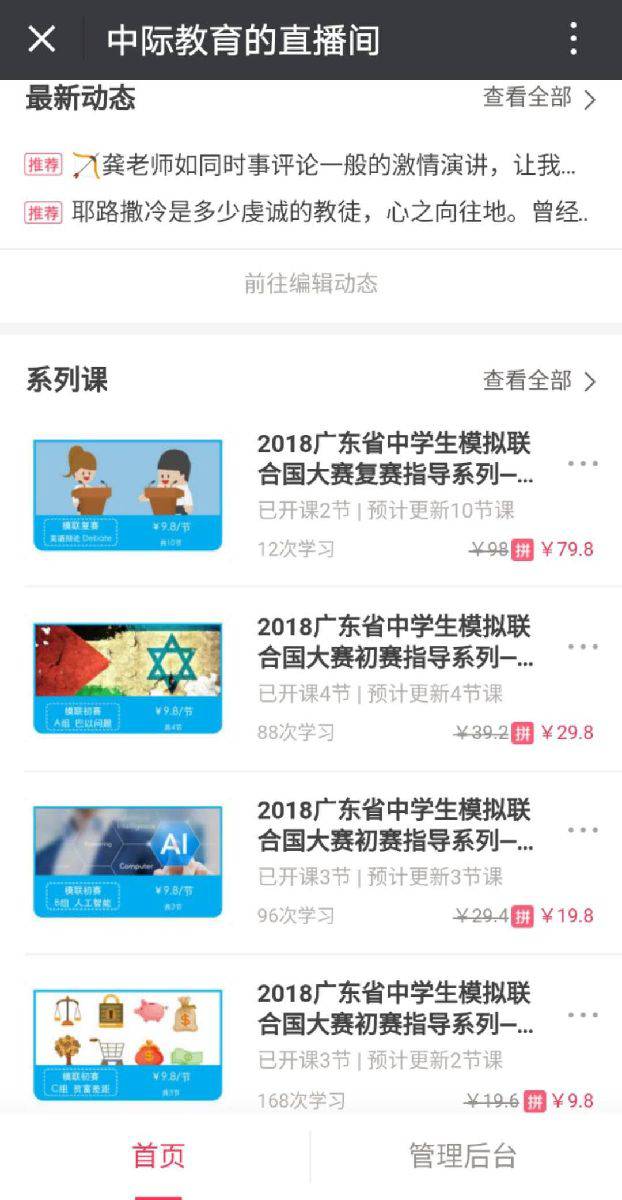622x1200 pixels.
Task: Open the 初赛指导 course with 88次学习
Action: (x=394, y=642)
